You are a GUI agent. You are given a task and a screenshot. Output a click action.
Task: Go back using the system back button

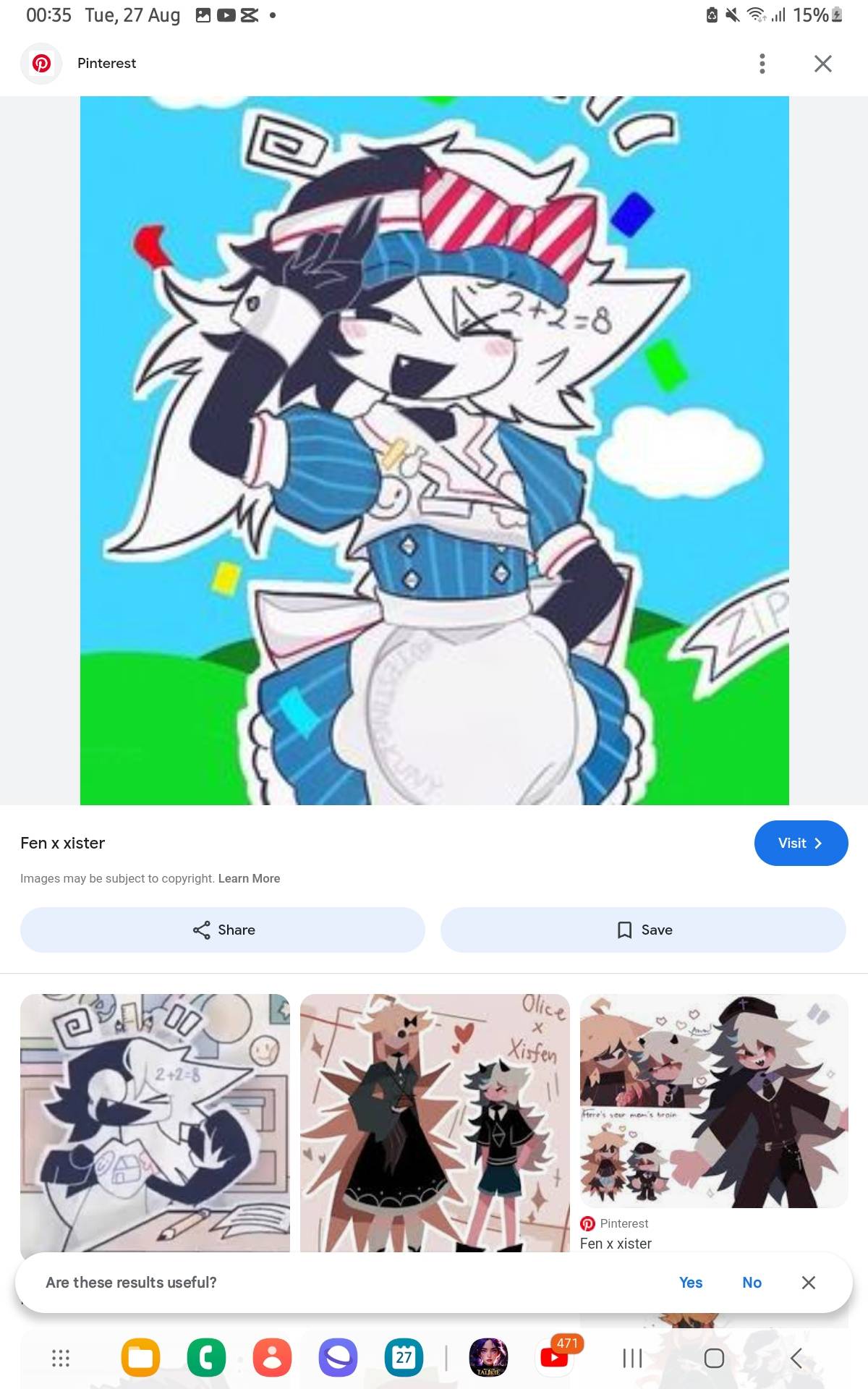point(796,1358)
